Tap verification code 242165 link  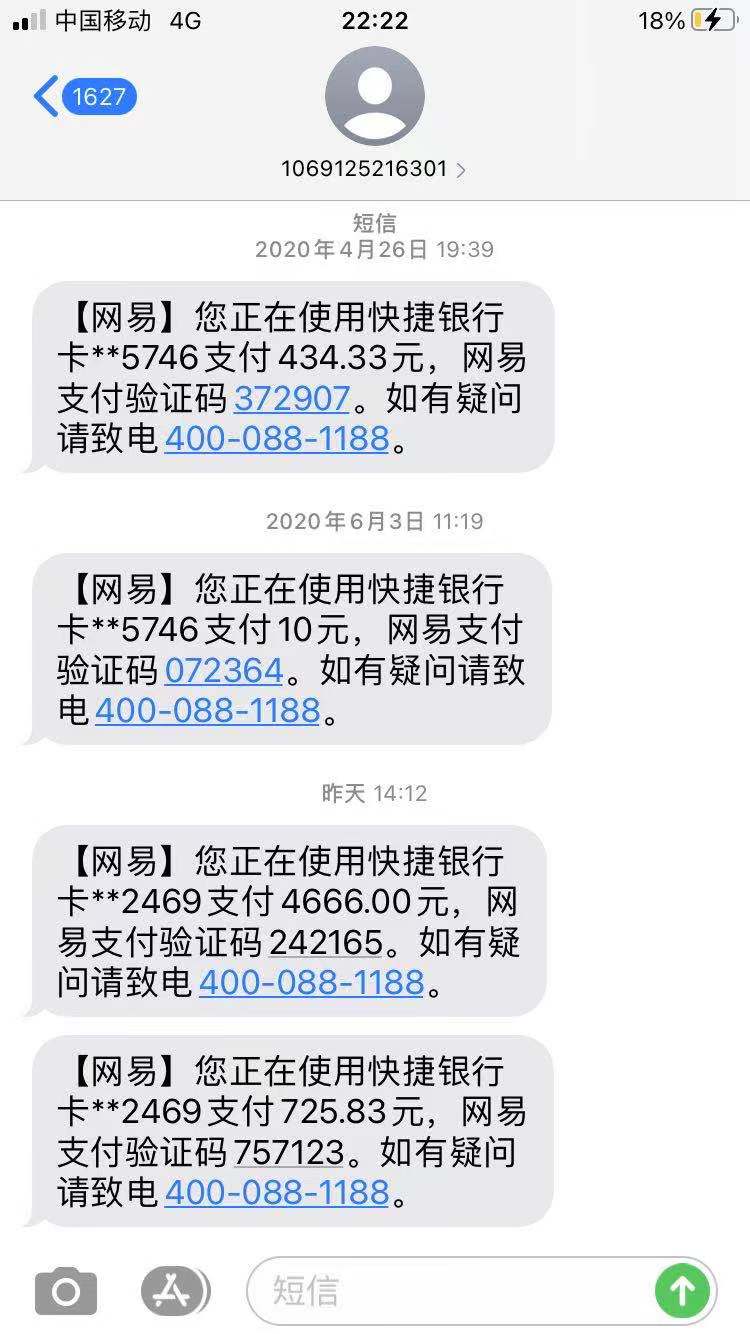click(326, 943)
